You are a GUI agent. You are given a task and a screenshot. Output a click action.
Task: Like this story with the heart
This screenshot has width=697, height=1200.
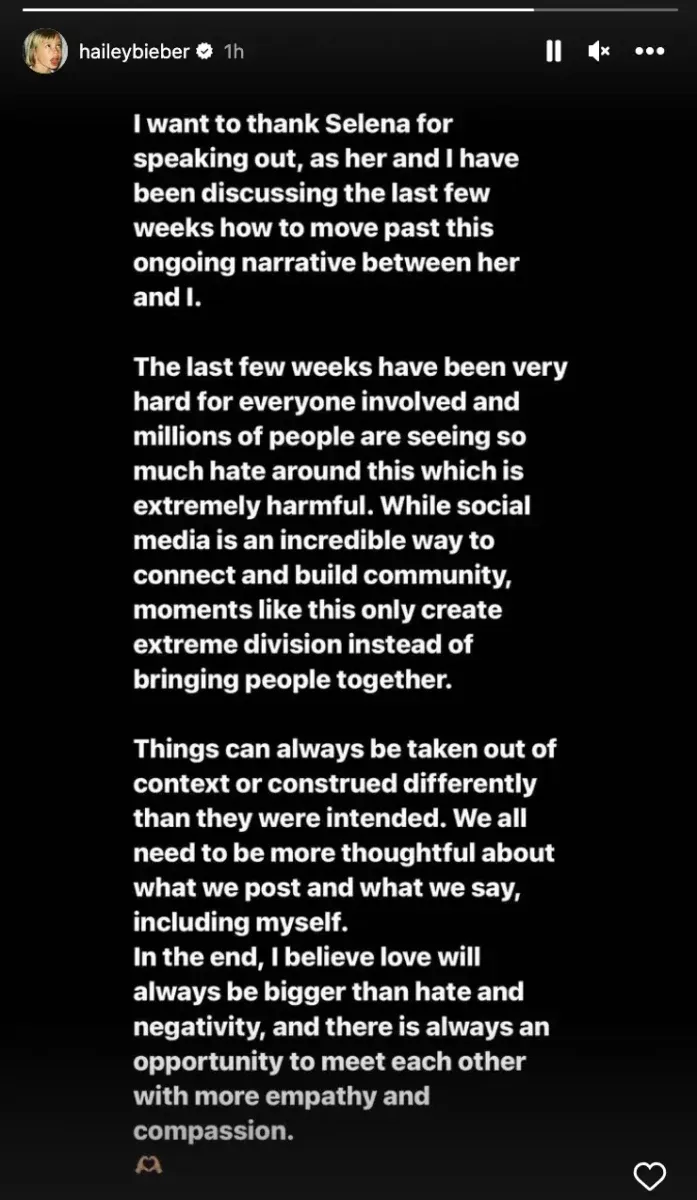pyautogui.click(x=650, y=1175)
